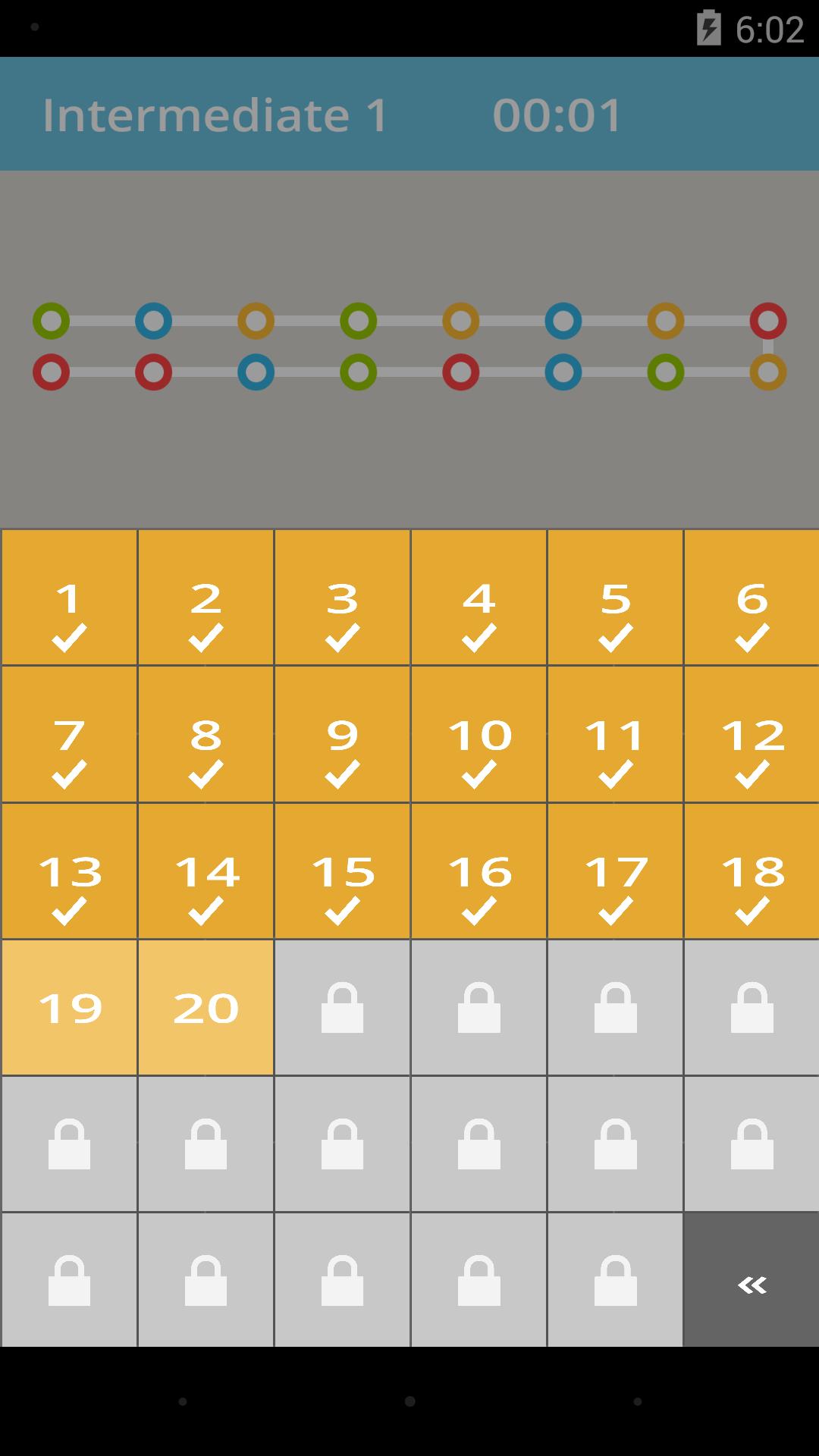Image resolution: width=819 pixels, height=1456 pixels.
Task: Tap the Intermediate 1 title
Action: click(x=214, y=114)
